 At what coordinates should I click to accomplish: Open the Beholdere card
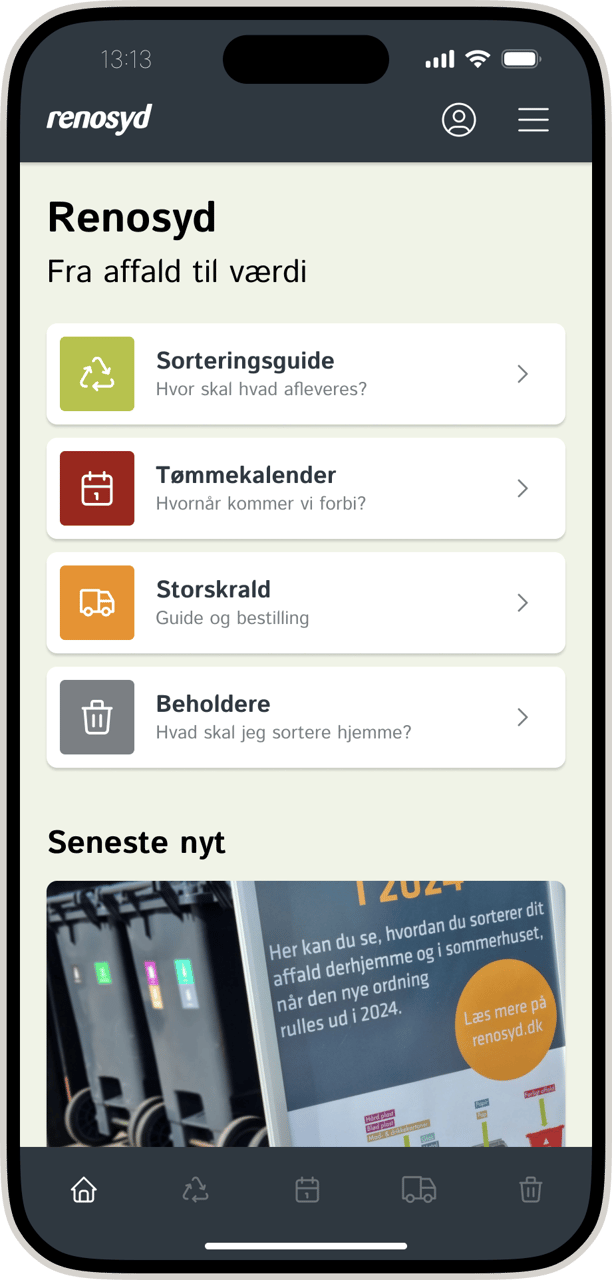tap(306, 717)
